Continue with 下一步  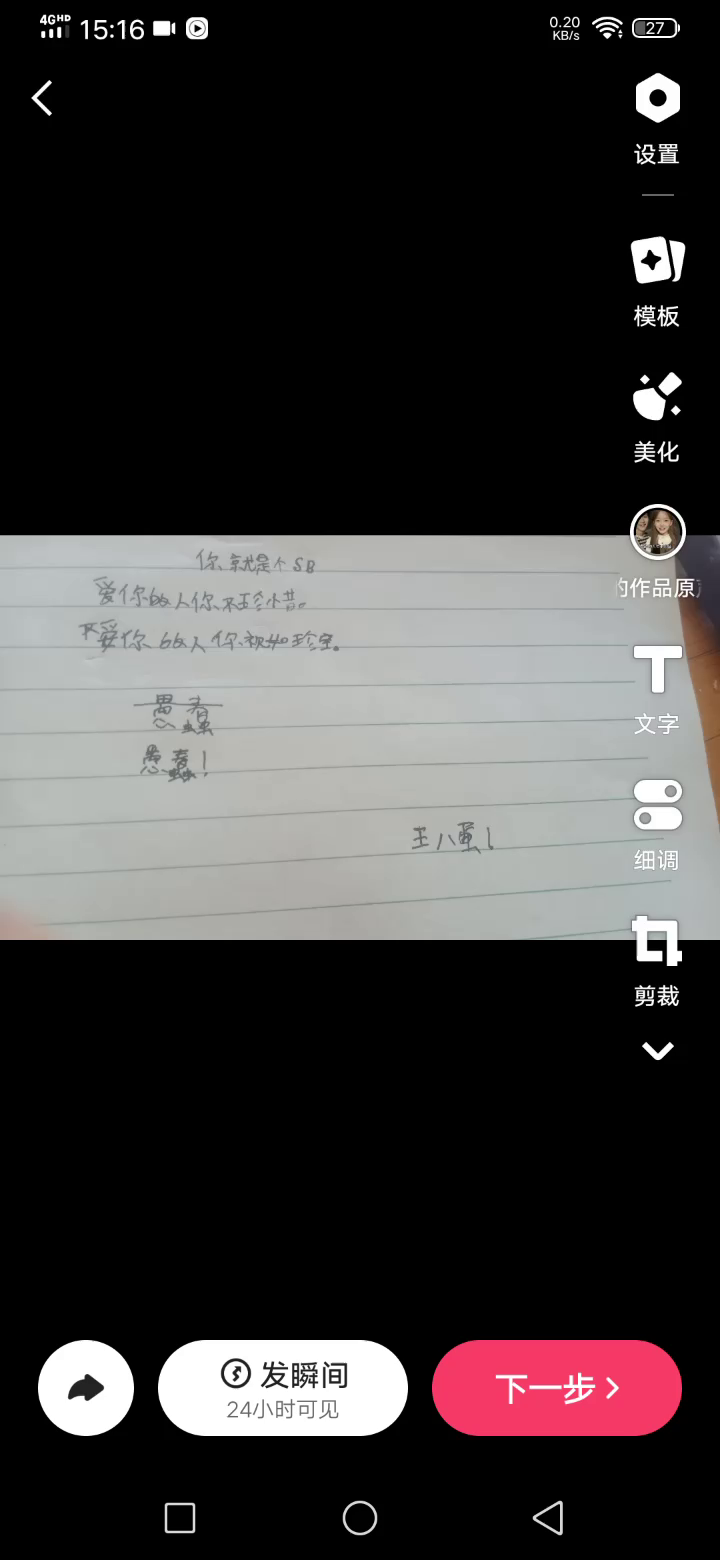coord(557,1388)
